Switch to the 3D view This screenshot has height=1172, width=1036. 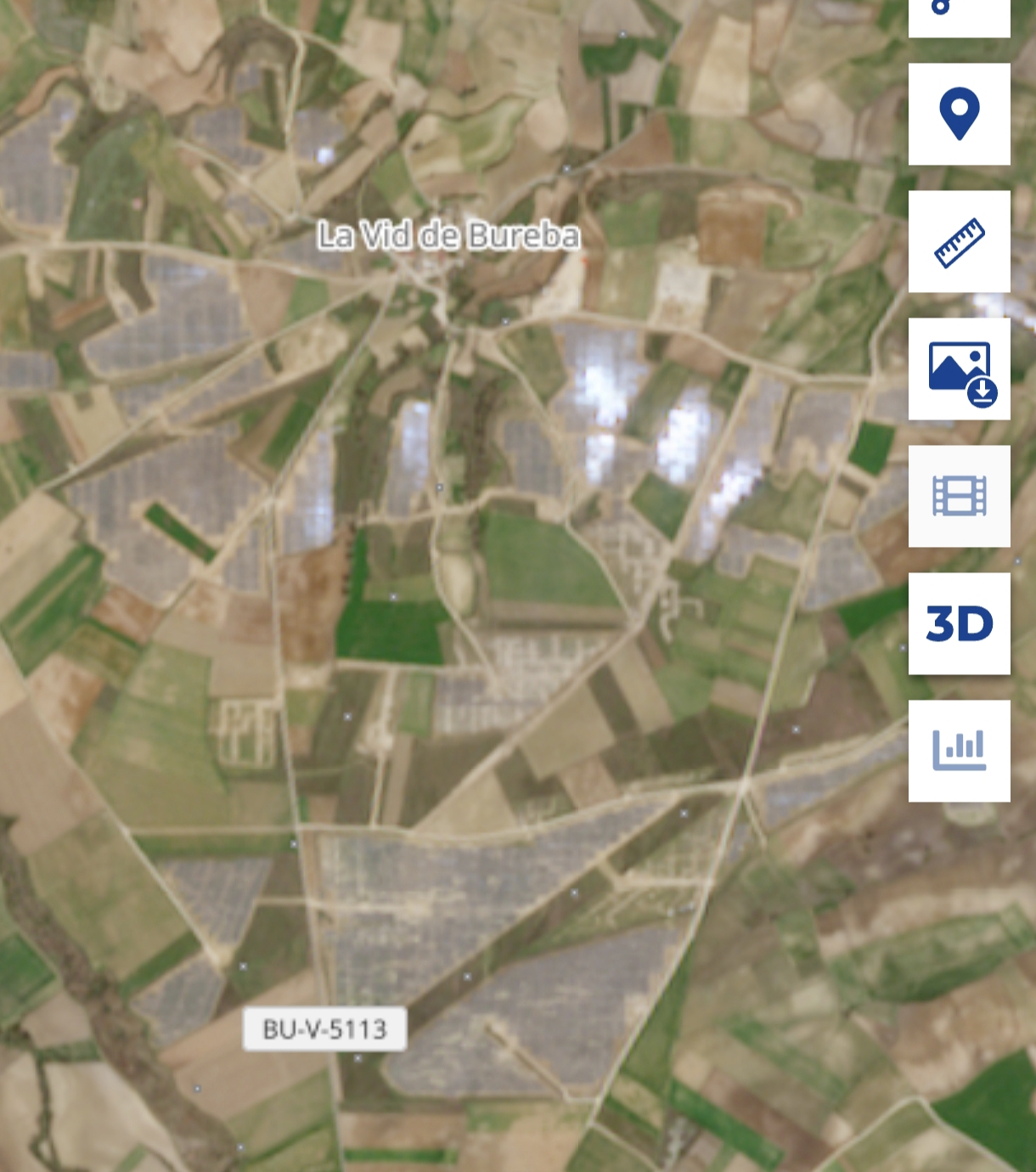coord(959,624)
